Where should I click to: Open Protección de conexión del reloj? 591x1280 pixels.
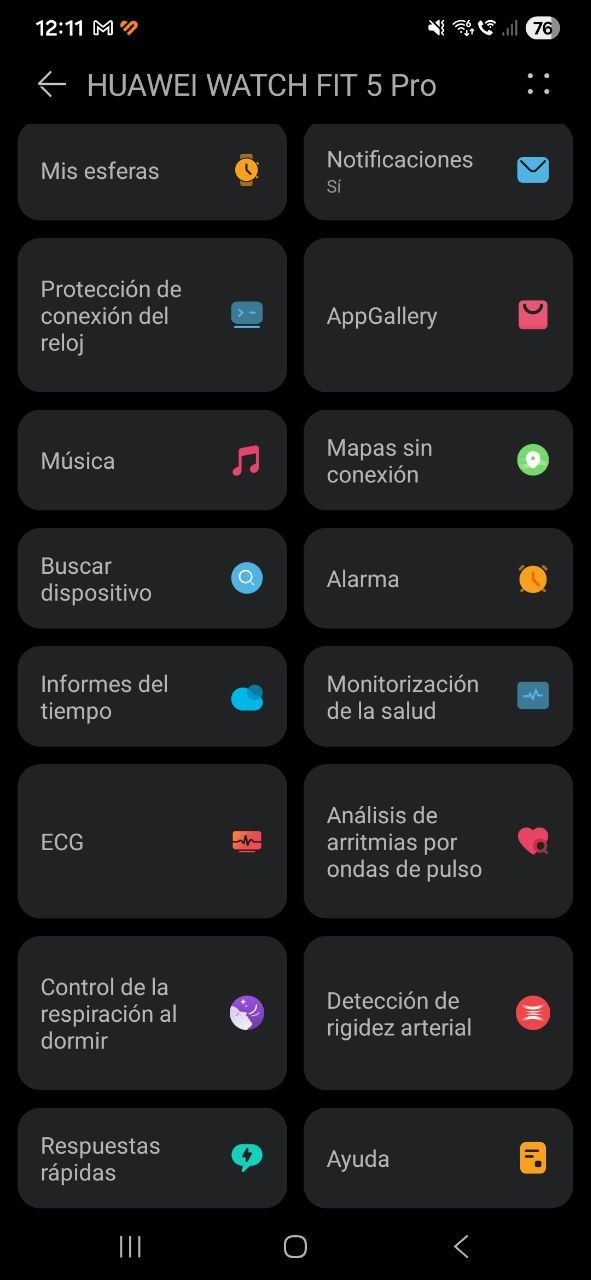[x=152, y=315]
